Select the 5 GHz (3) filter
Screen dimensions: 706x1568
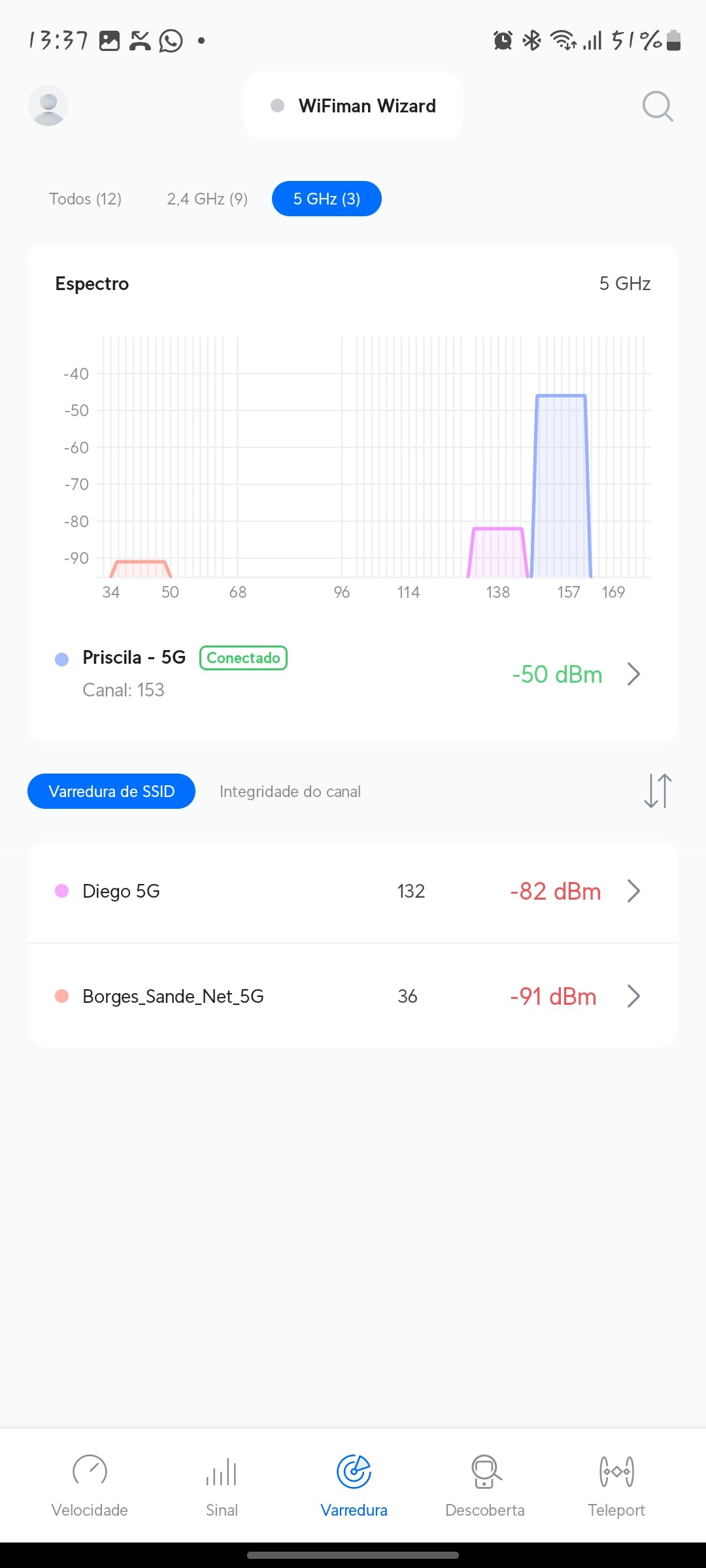pyautogui.click(x=327, y=199)
